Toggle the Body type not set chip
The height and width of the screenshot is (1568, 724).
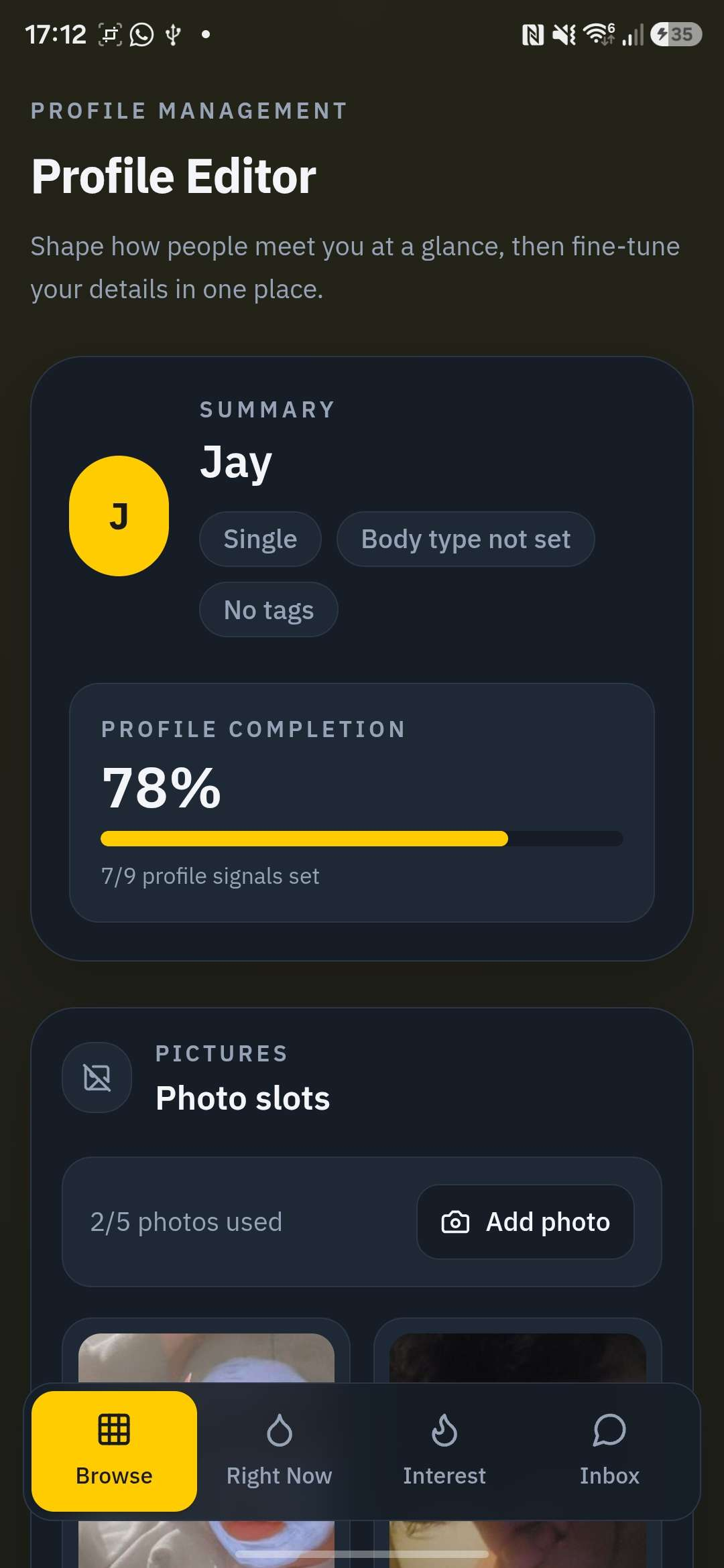click(465, 539)
